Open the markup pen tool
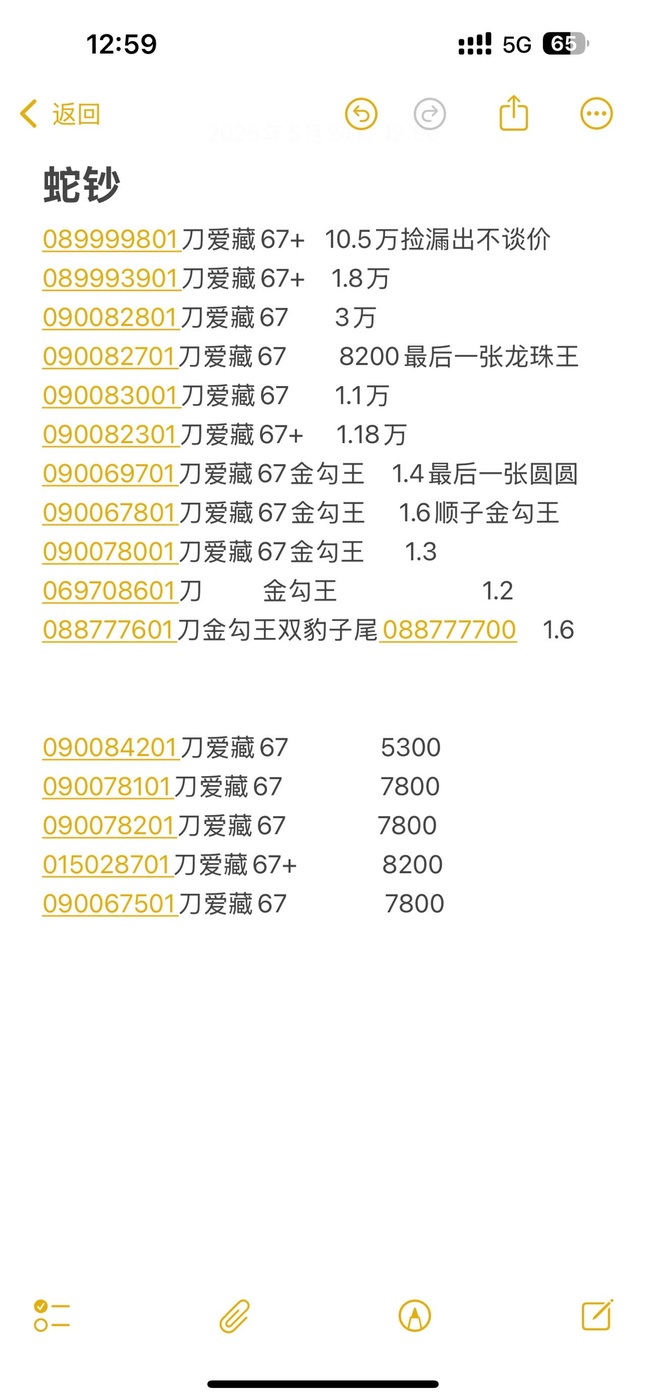This screenshot has width=646, height=1400. (414, 1316)
